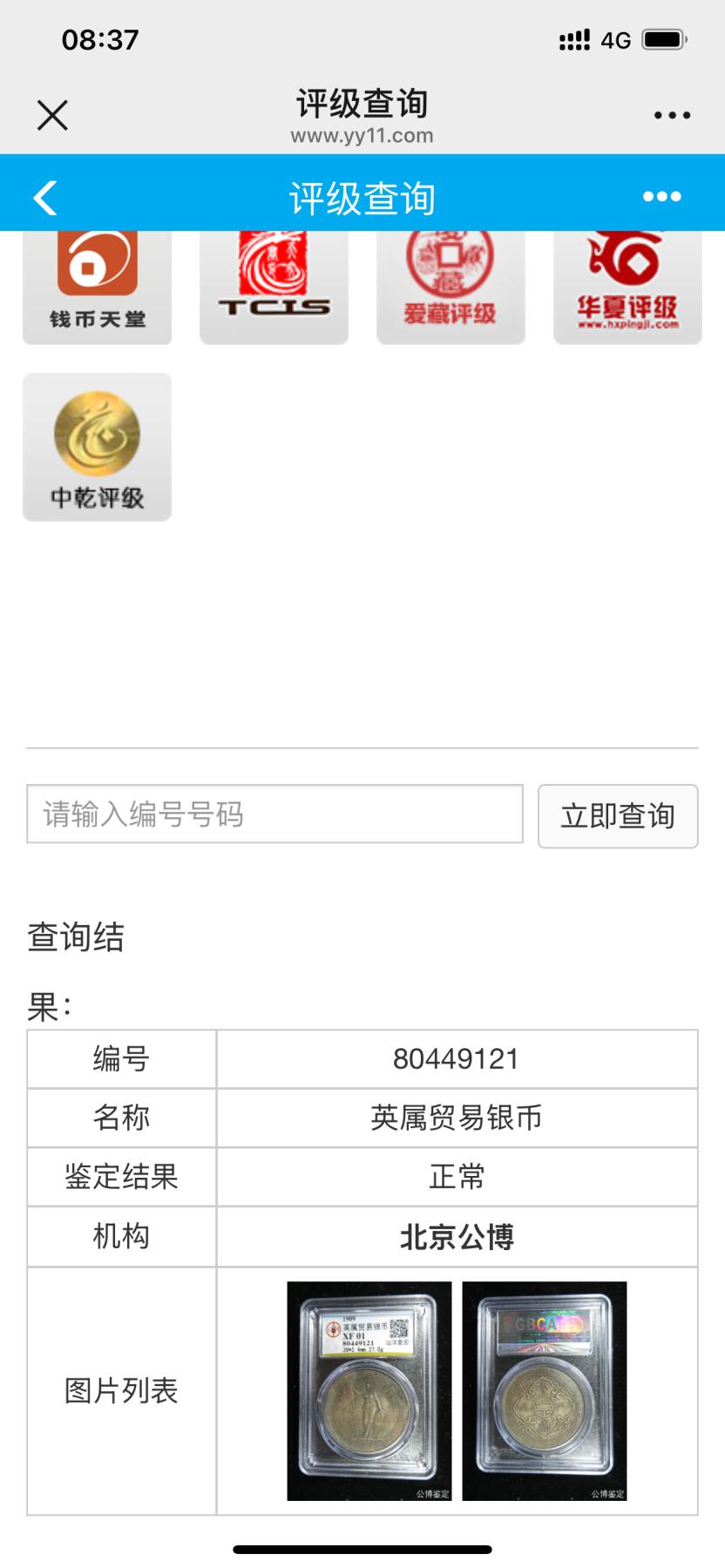
Task: Close the webpage with the X icon
Action: 51,113
